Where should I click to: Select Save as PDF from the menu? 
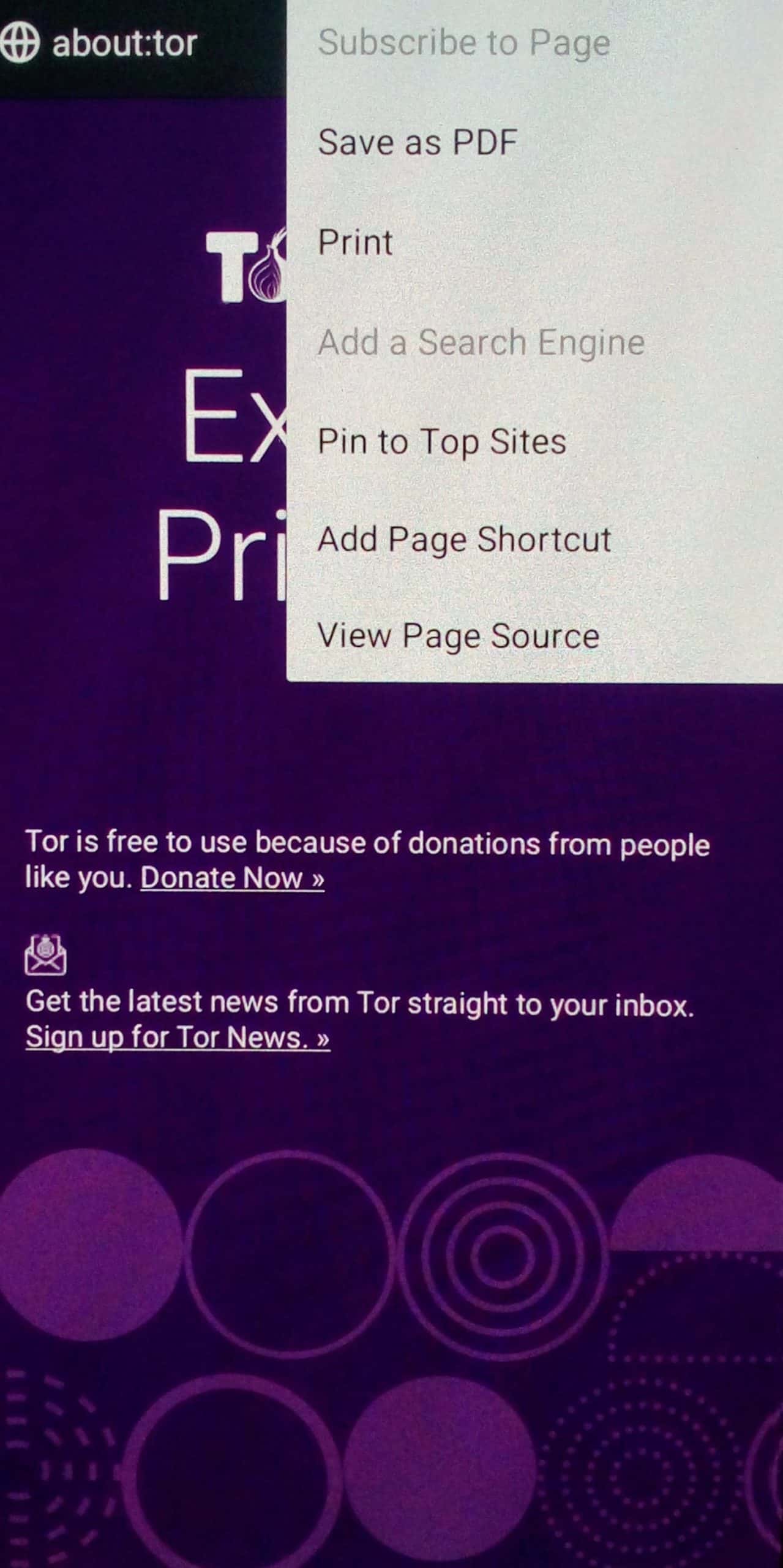tap(418, 143)
